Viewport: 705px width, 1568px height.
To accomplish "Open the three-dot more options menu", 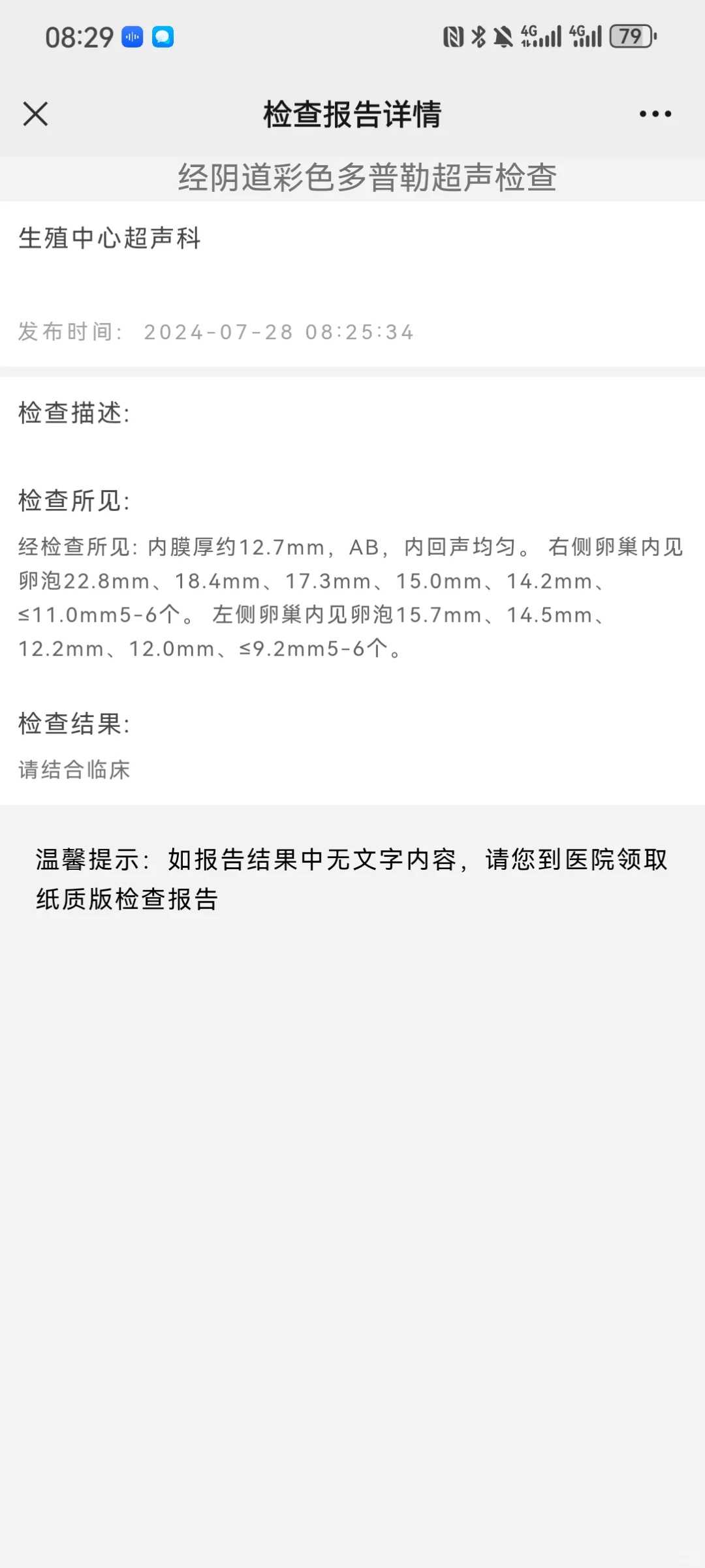I will tap(655, 114).
